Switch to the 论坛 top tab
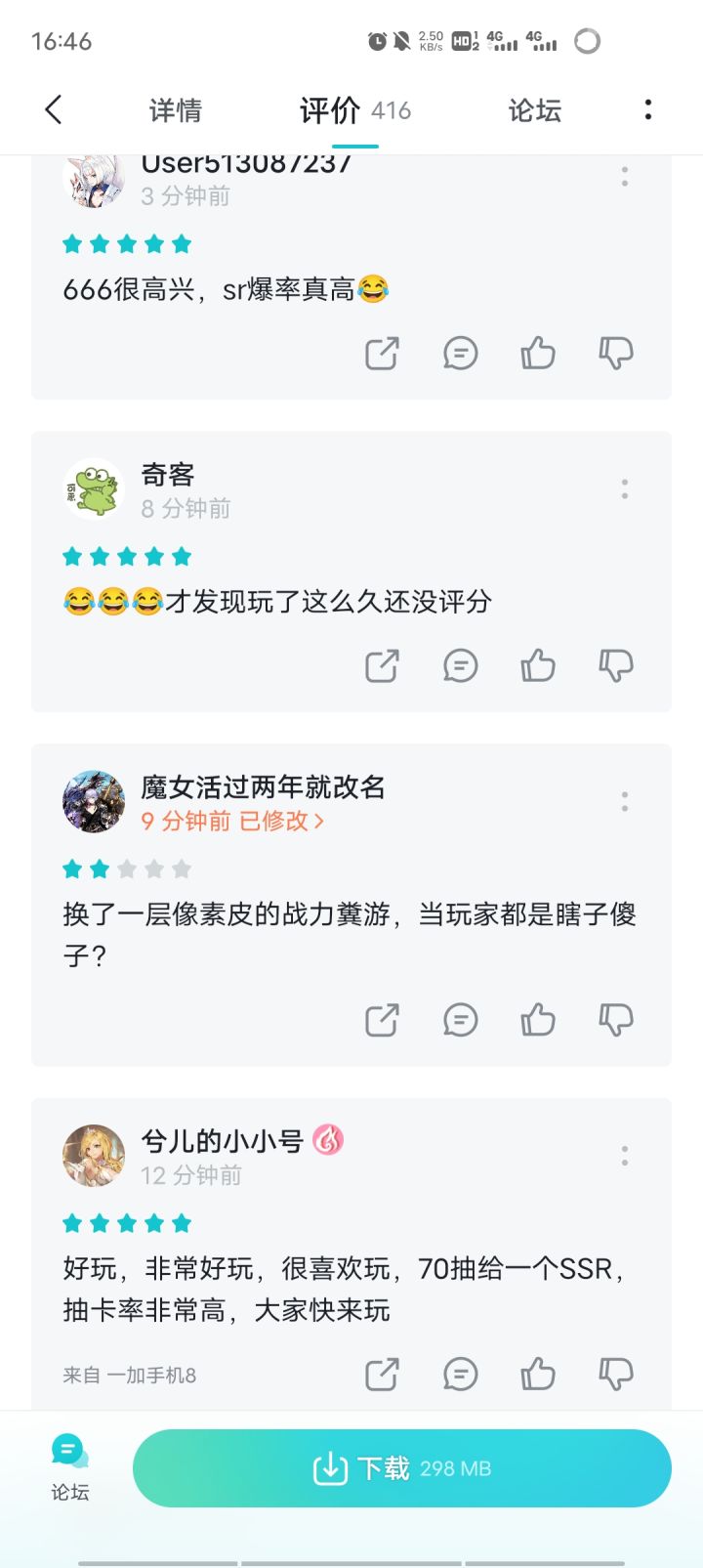Image resolution: width=703 pixels, height=1568 pixels. pos(535,110)
